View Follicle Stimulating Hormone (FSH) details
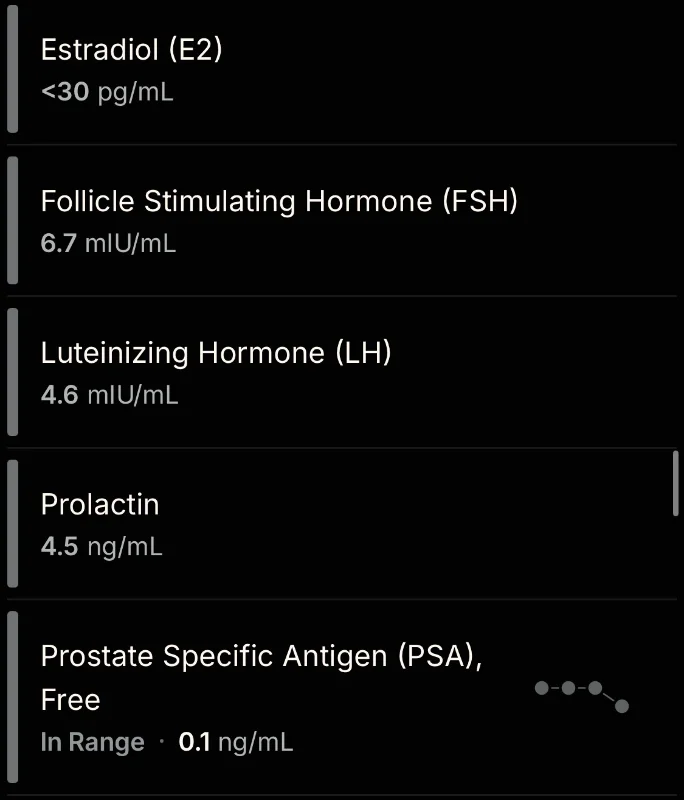Image resolution: width=684 pixels, height=800 pixels. point(342,220)
